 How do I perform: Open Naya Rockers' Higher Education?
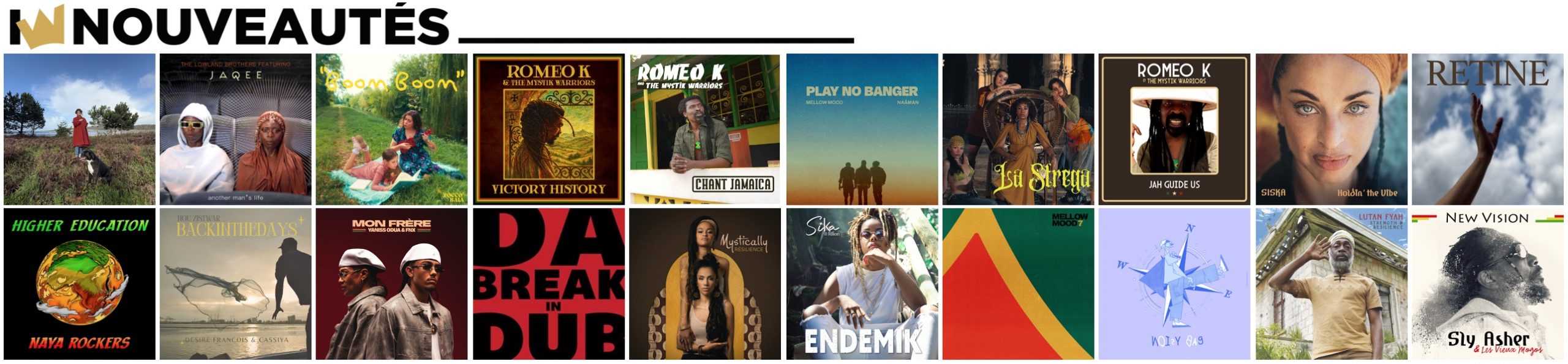point(80,284)
